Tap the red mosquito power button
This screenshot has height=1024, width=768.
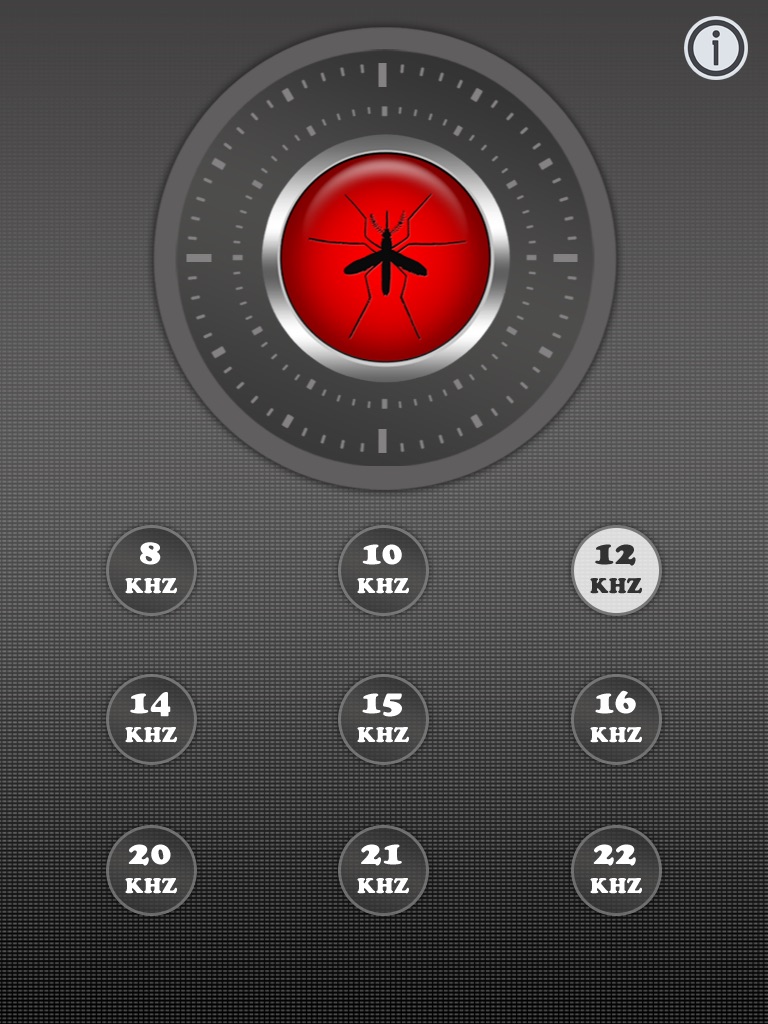[x=385, y=258]
